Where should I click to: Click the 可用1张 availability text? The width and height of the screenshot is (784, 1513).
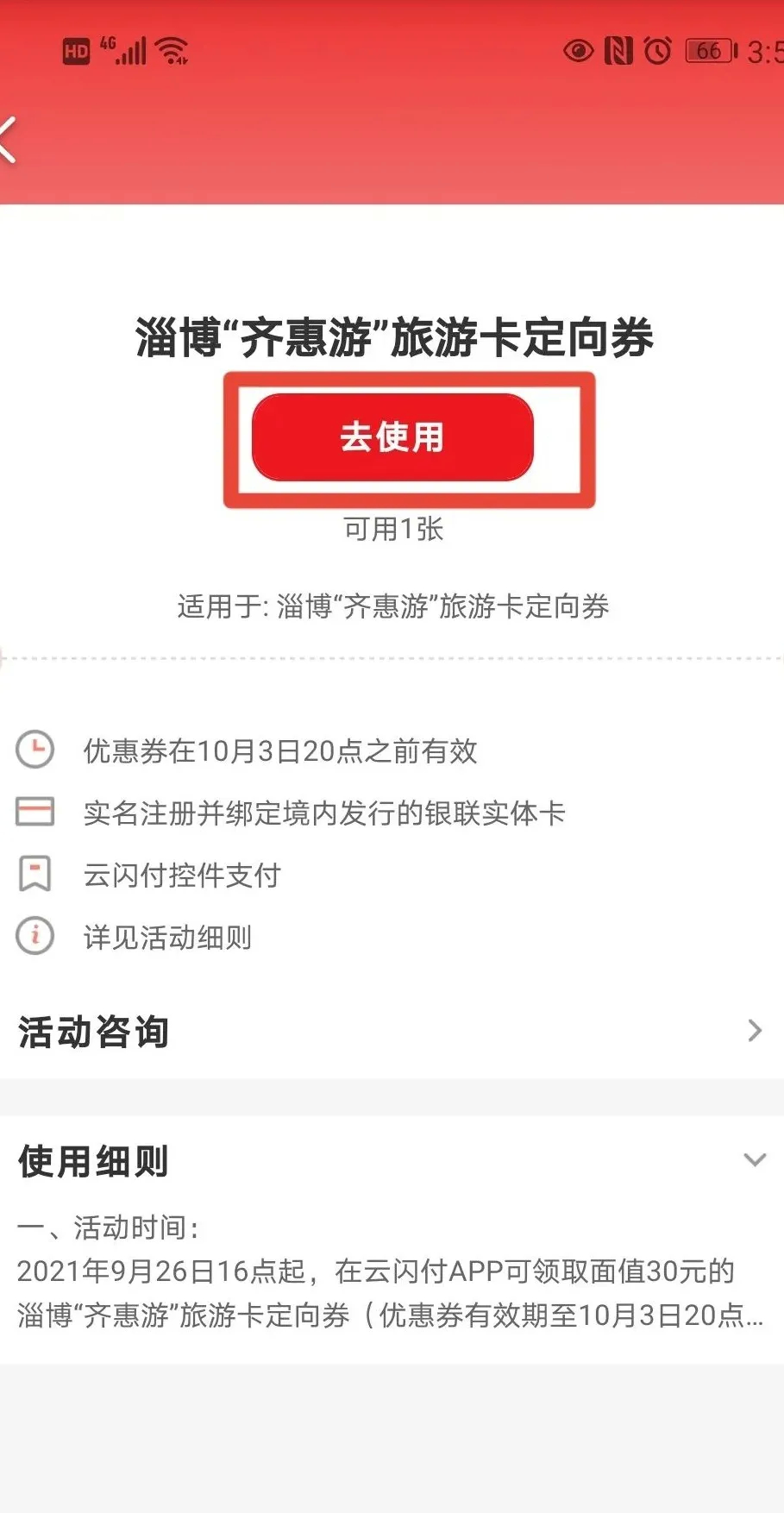coord(392,530)
